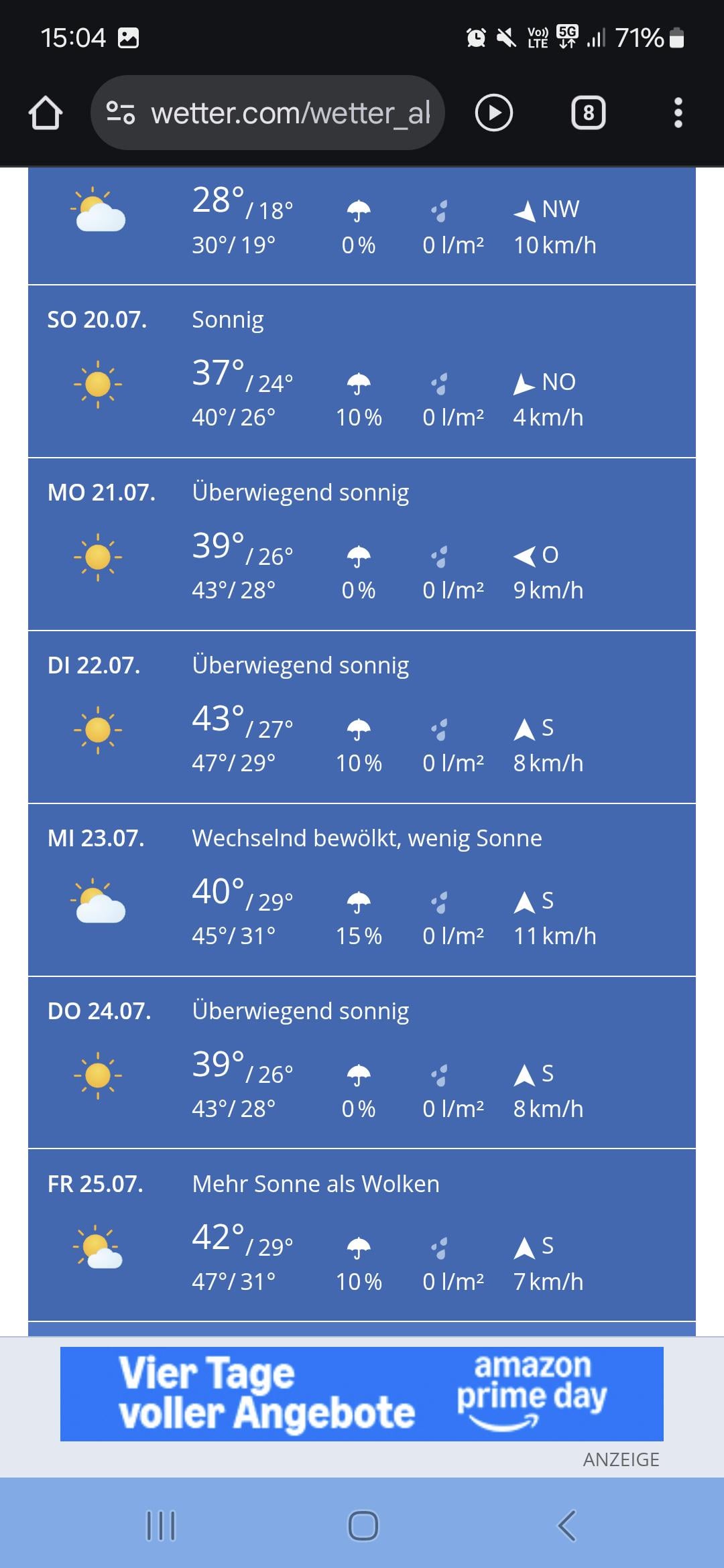
Task: Select the DI 22.07. forecast row
Action: pyautogui.click(x=362, y=718)
